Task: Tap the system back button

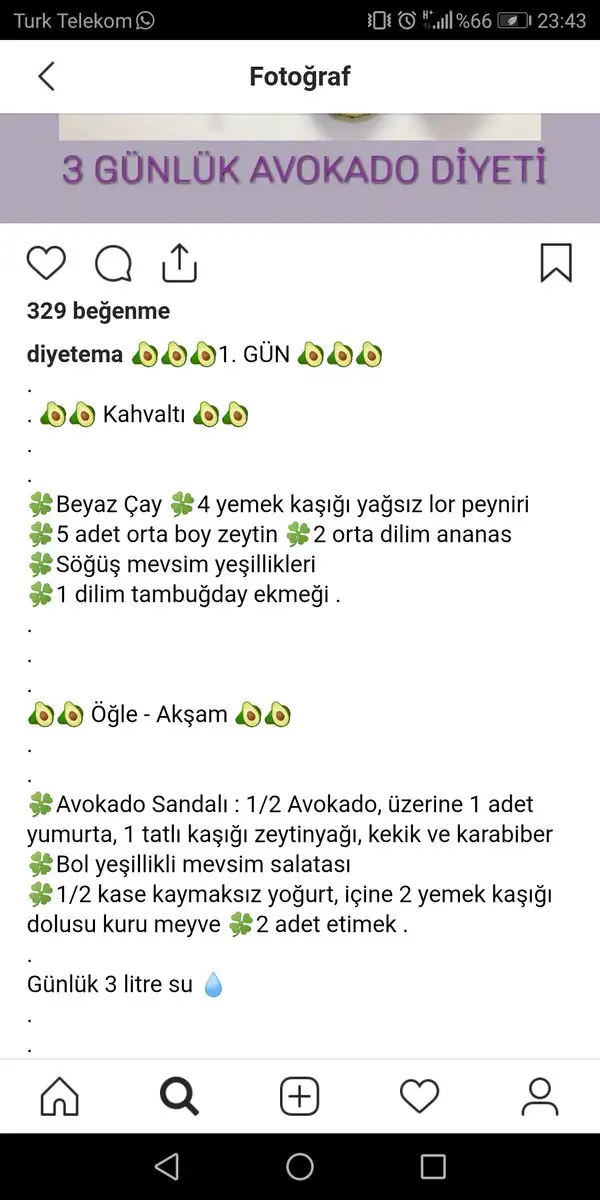Action: 167,1167
